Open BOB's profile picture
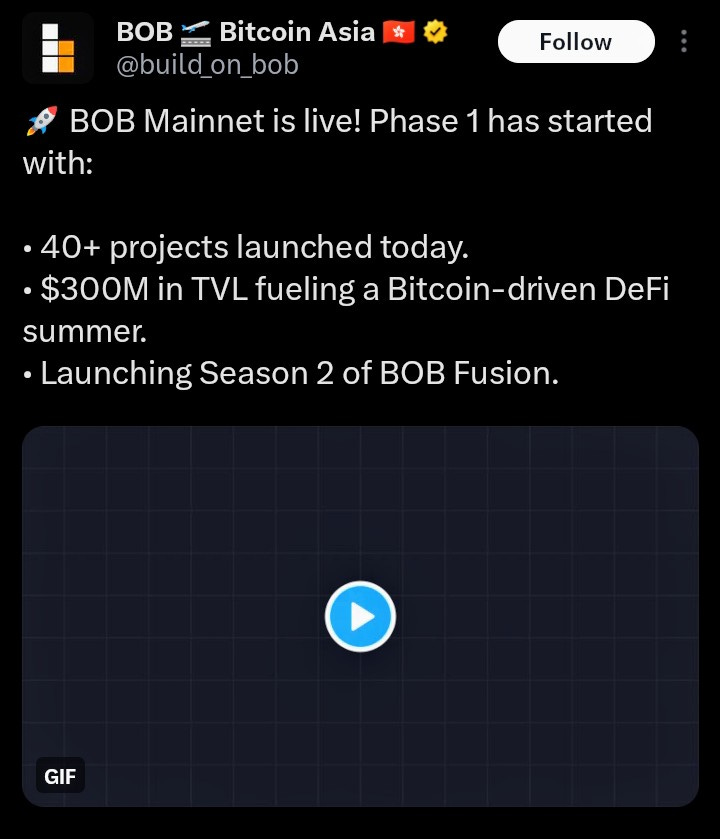 tap(58, 48)
